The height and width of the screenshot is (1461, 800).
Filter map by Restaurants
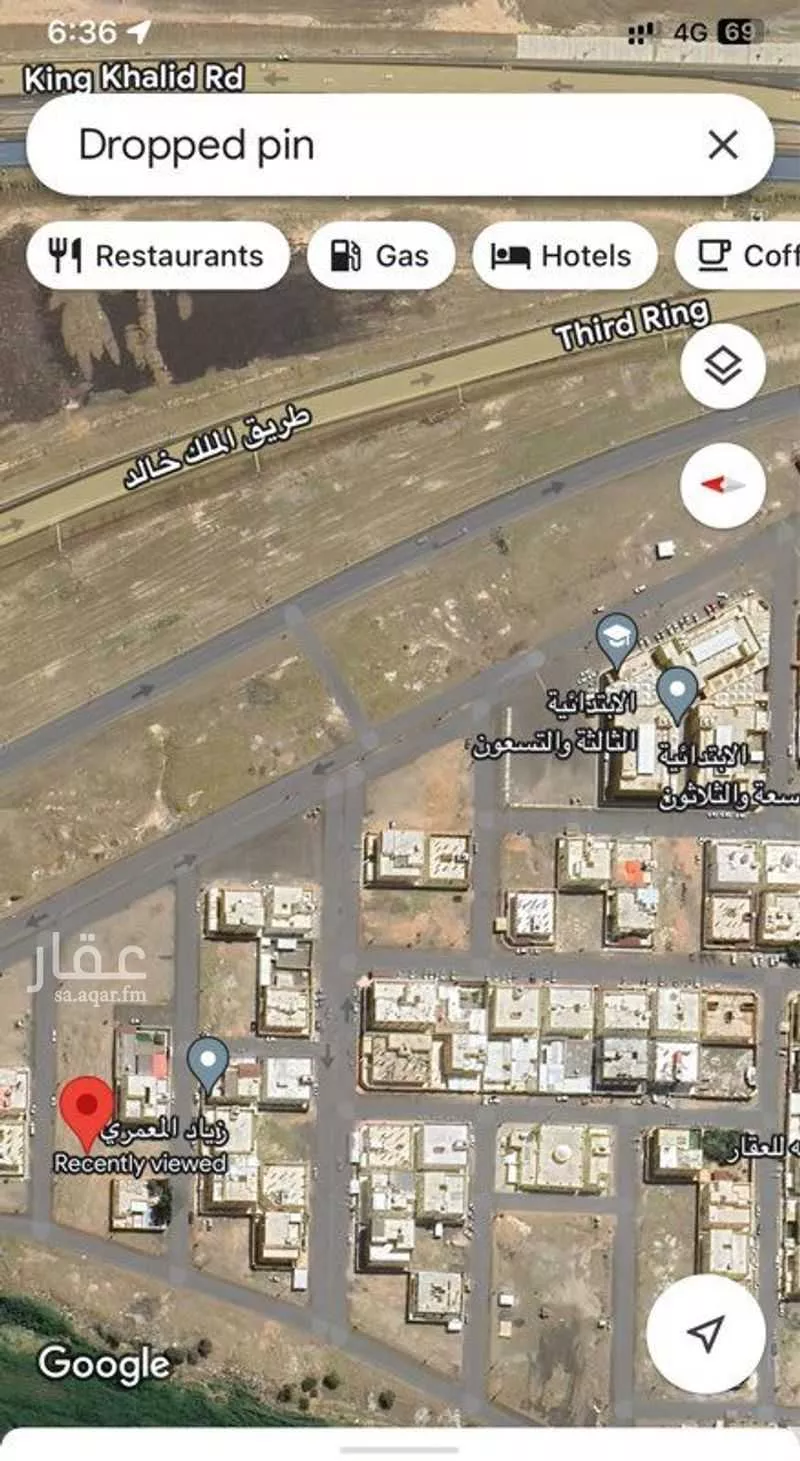[158, 256]
